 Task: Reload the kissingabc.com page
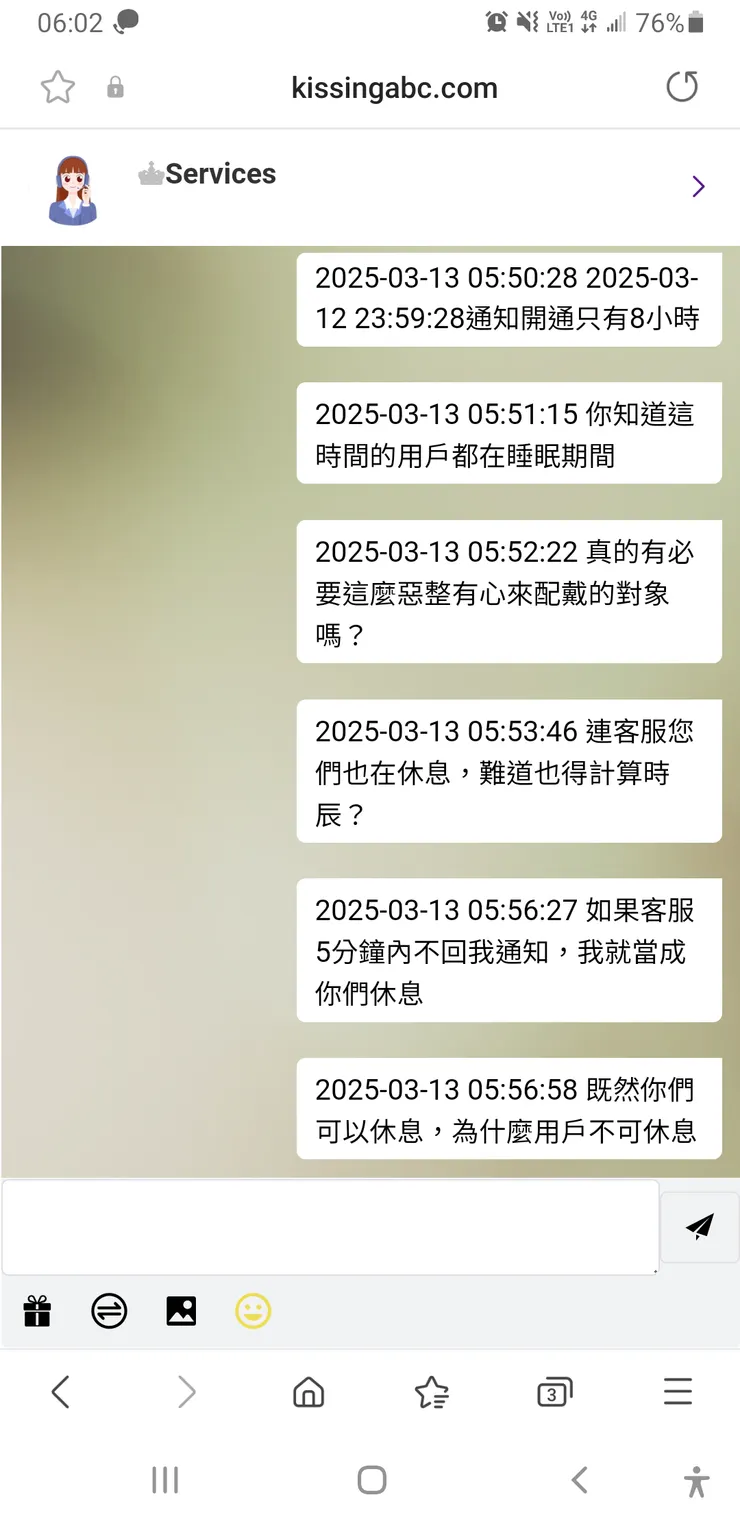682,87
